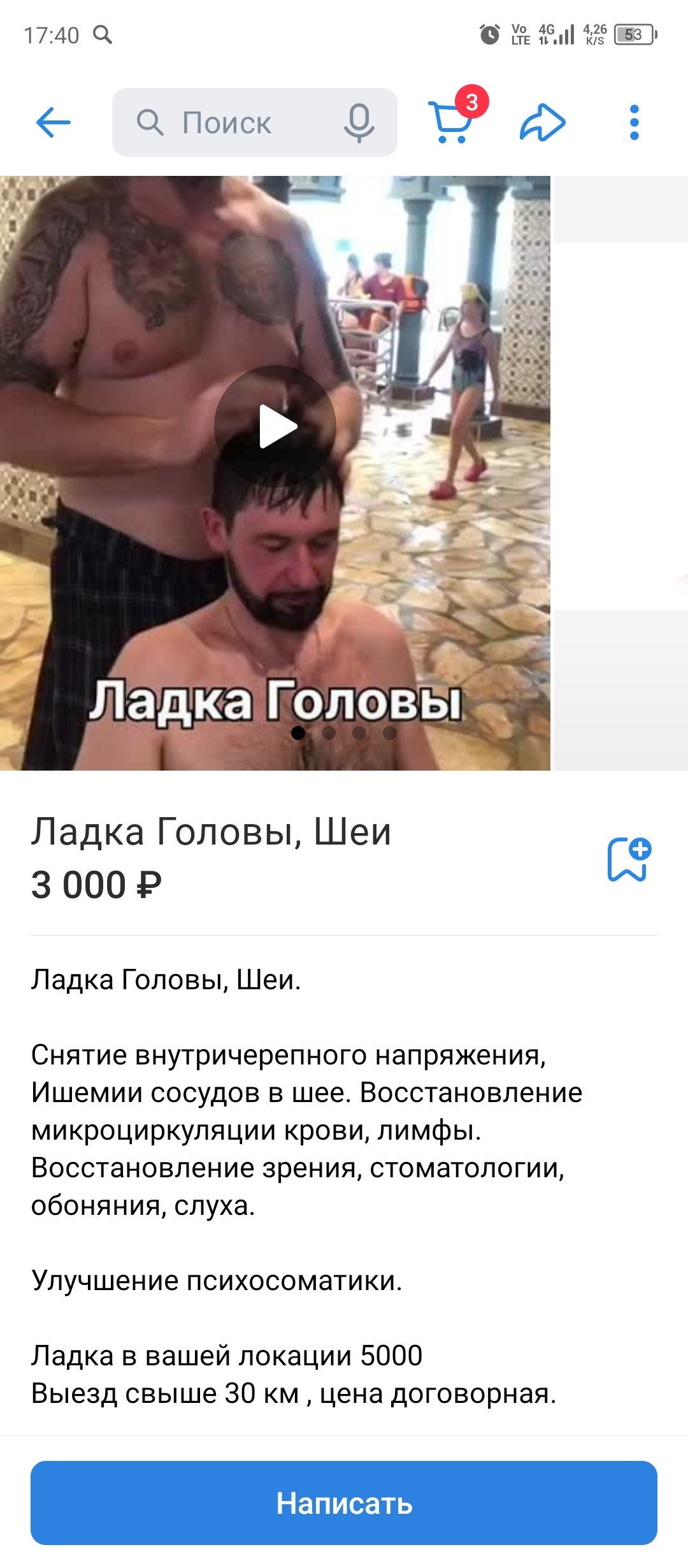Image resolution: width=688 pixels, height=1568 pixels.
Task: Go back using the arrow icon
Action: pos(54,122)
